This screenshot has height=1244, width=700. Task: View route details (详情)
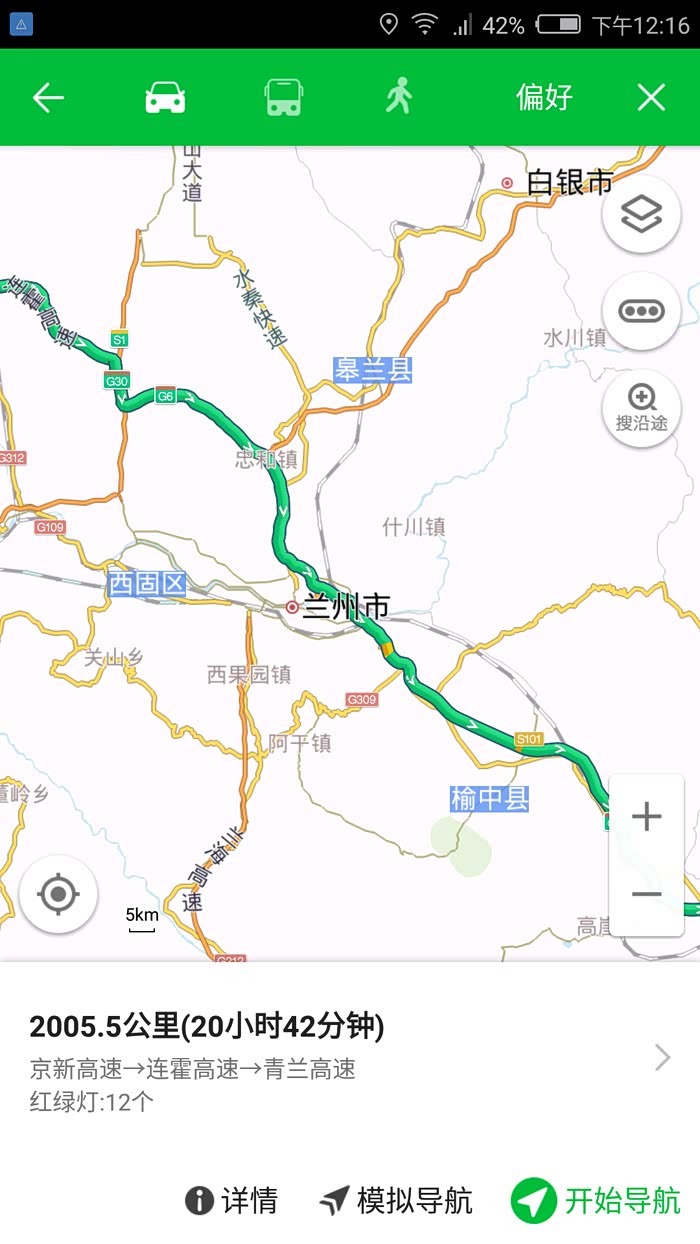pos(232,1200)
